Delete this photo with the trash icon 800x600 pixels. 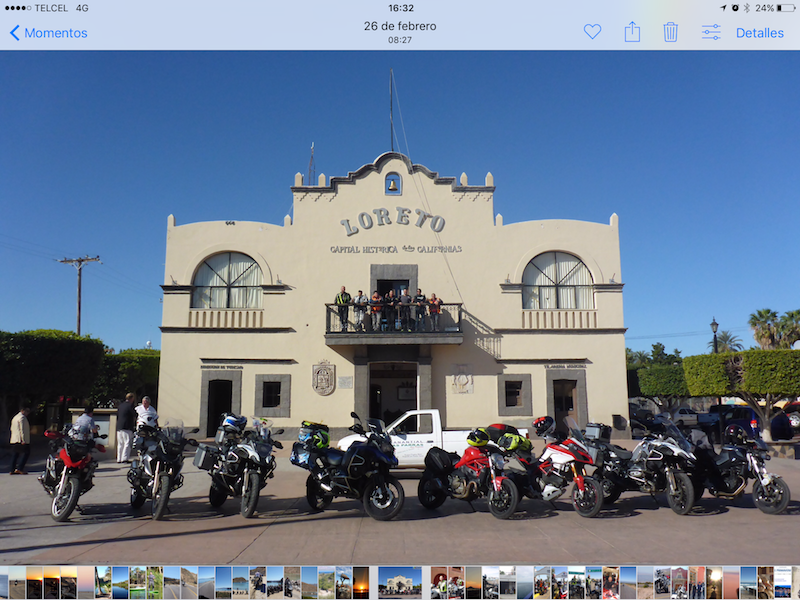click(x=671, y=32)
